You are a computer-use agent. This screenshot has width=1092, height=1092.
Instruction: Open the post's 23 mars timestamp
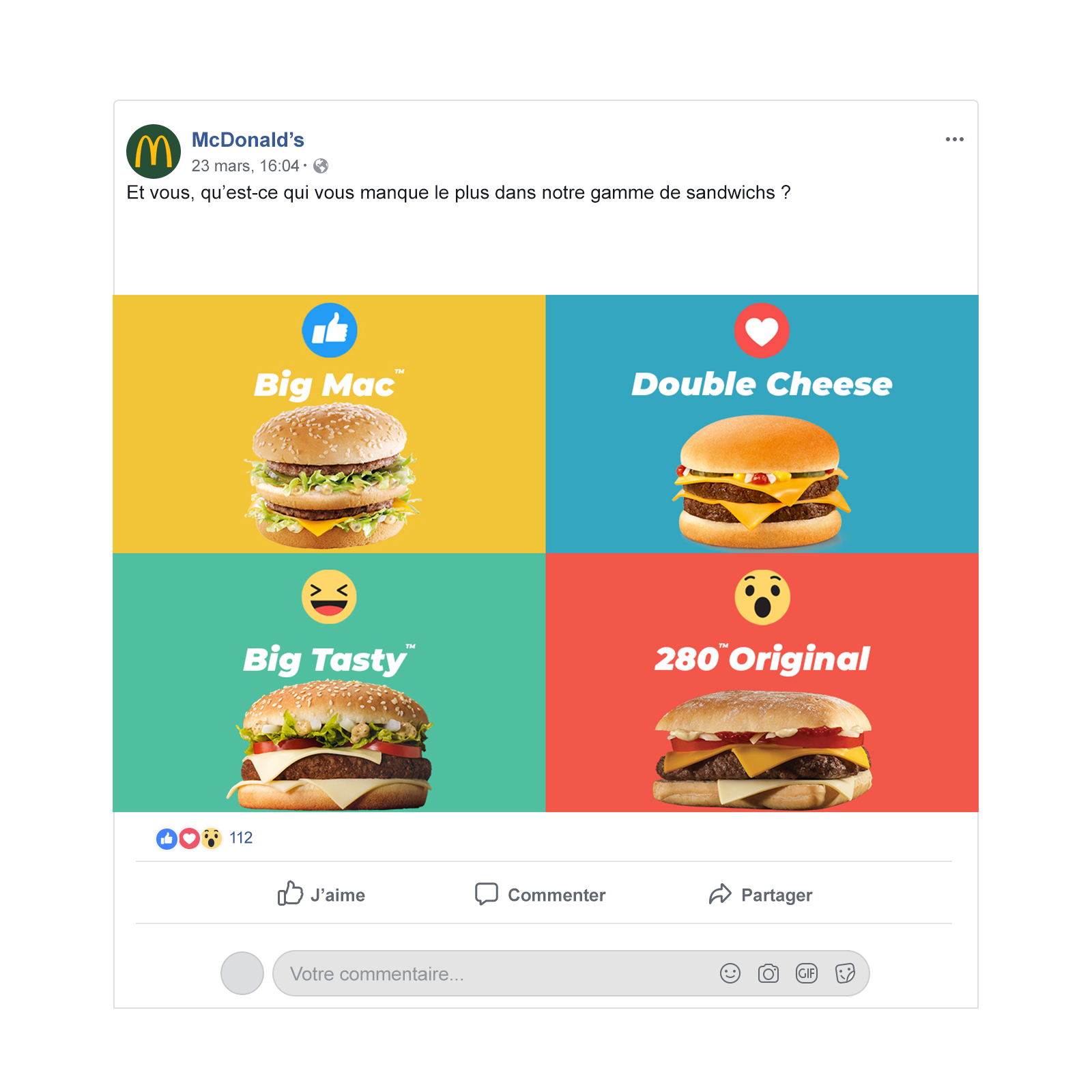[245, 166]
